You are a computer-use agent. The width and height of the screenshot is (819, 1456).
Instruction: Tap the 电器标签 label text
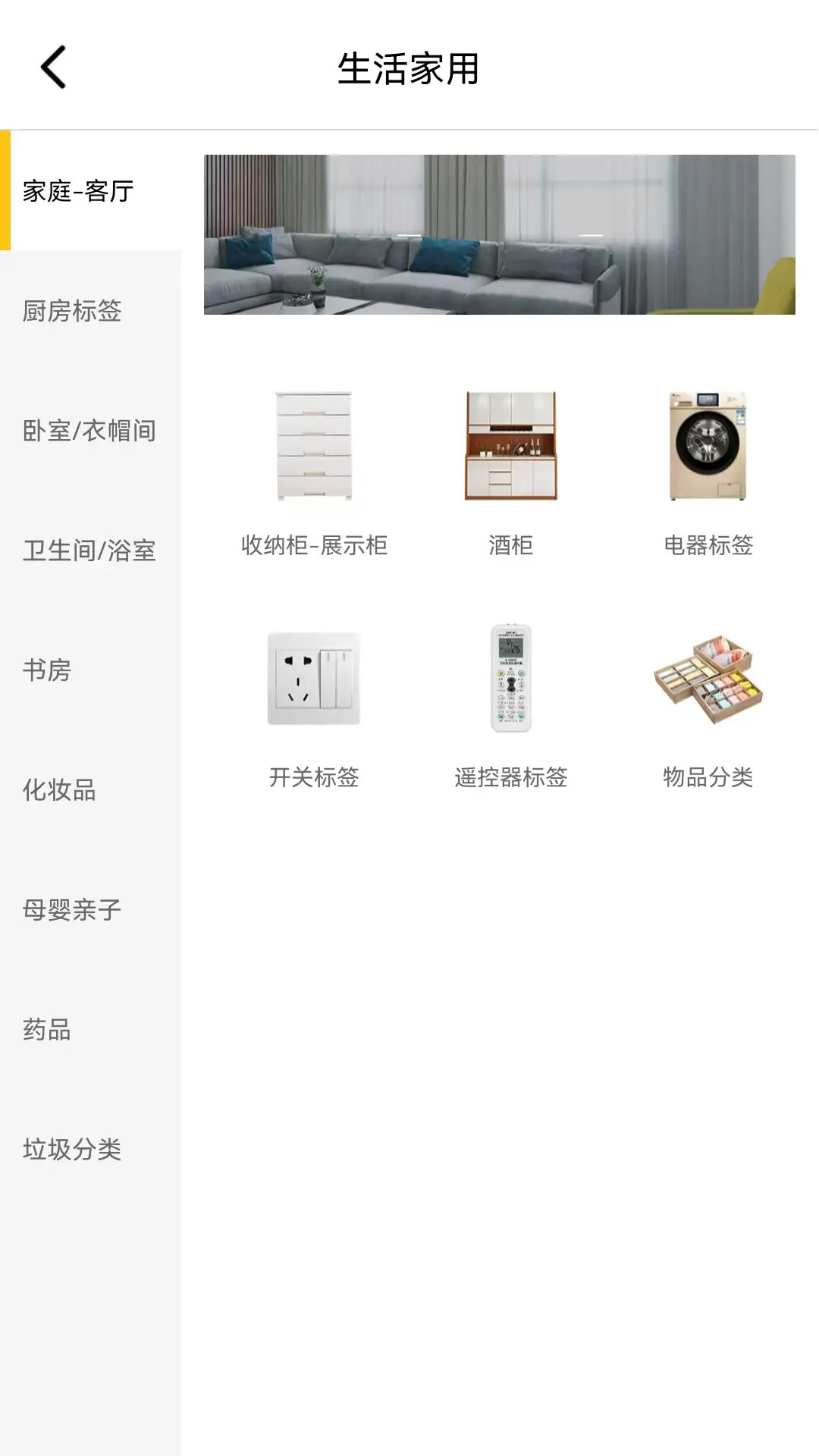pyautogui.click(x=708, y=545)
